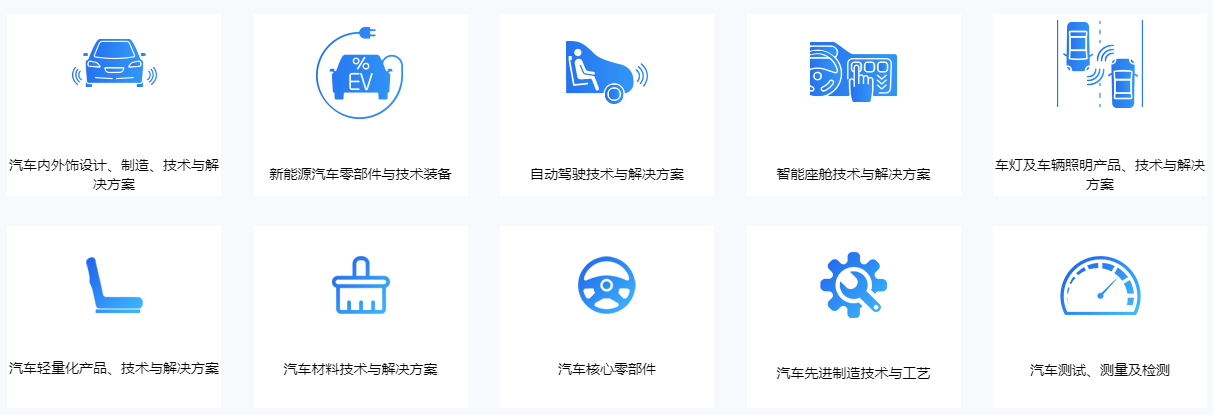Image resolution: width=1213 pixels, height=415 pixels.
Task: Open the 汽车核心零部件 card
Action: (x=607, y=316)
